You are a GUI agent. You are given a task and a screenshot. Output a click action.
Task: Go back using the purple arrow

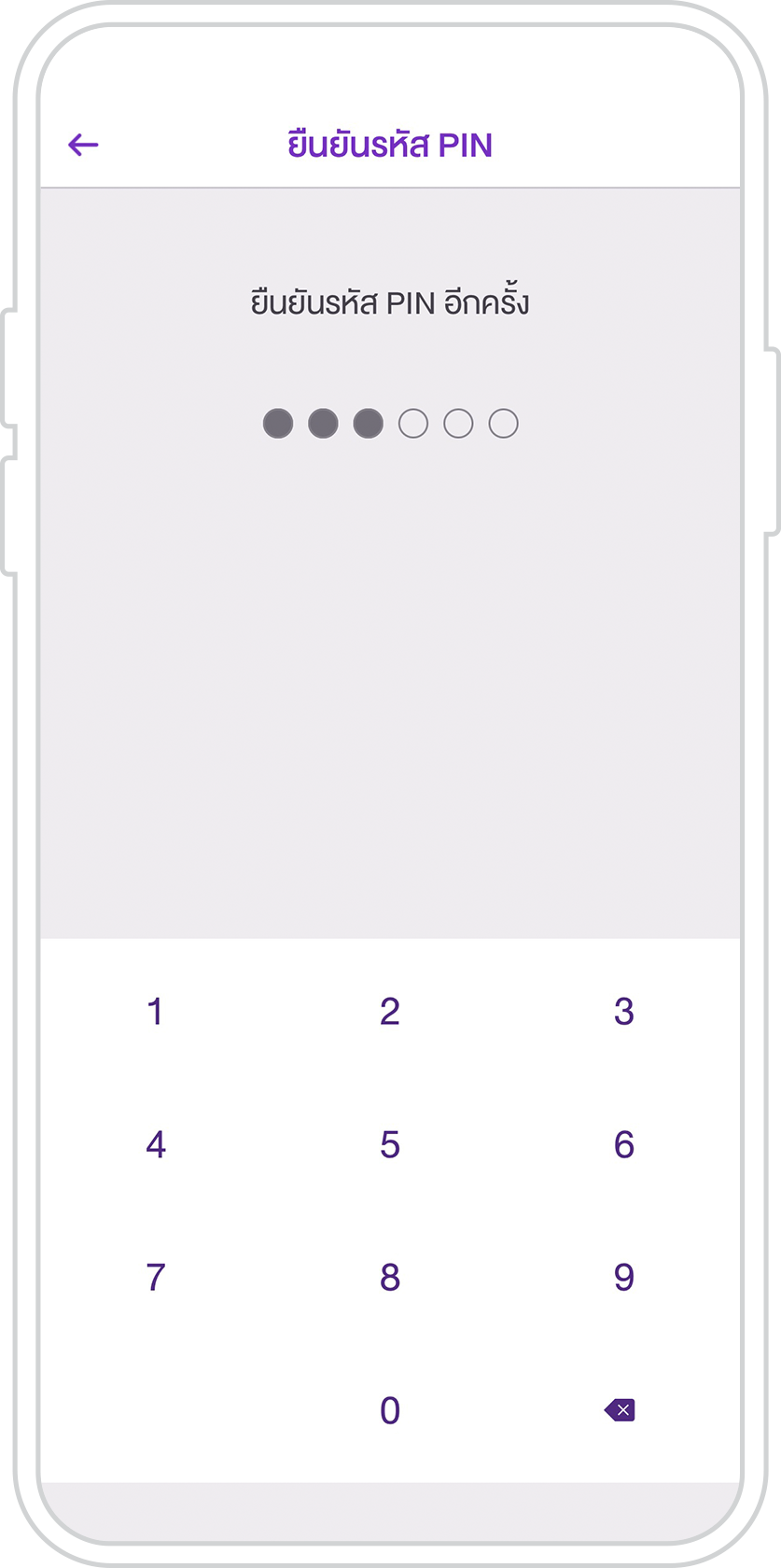point(83,145)
